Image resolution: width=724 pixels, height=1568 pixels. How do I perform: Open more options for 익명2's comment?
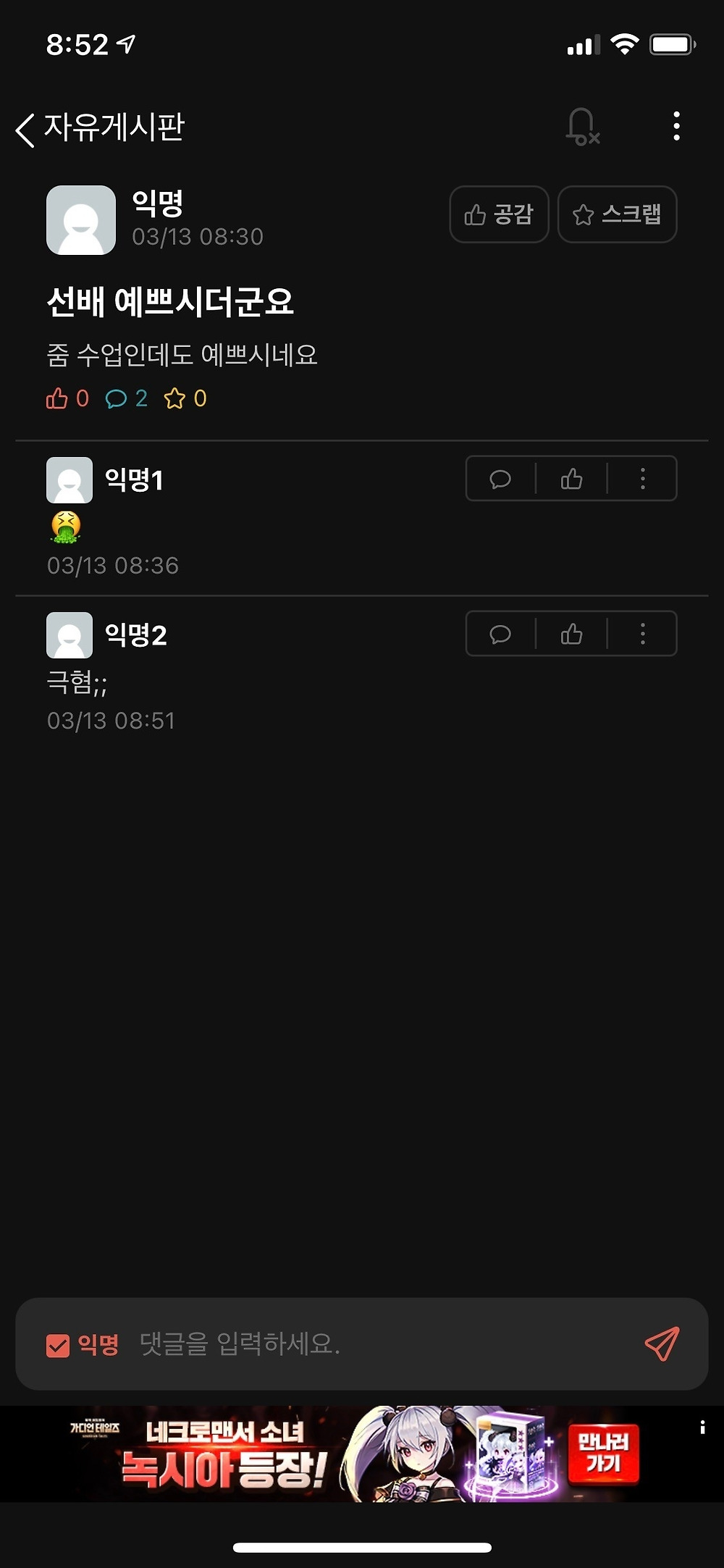pyautogui.click(x=642, y=634)
